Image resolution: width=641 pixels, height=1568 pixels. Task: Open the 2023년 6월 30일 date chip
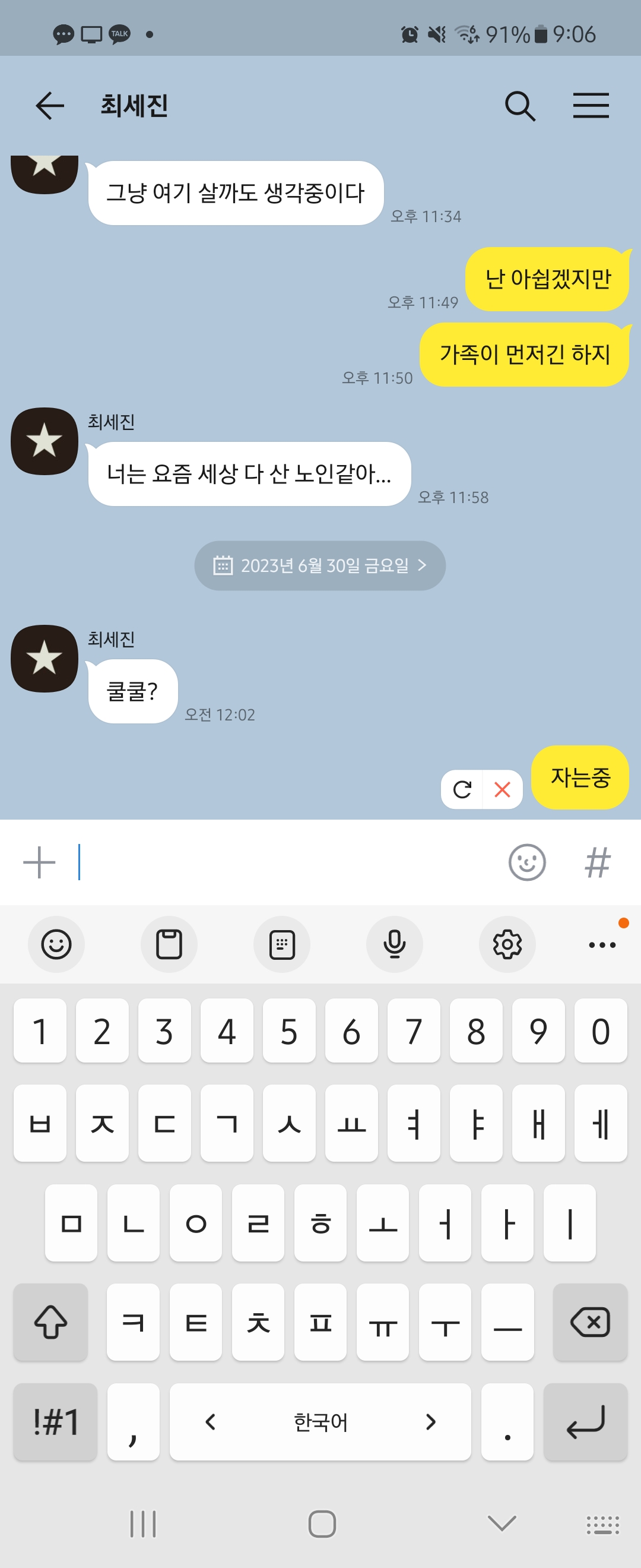(320, 565)
